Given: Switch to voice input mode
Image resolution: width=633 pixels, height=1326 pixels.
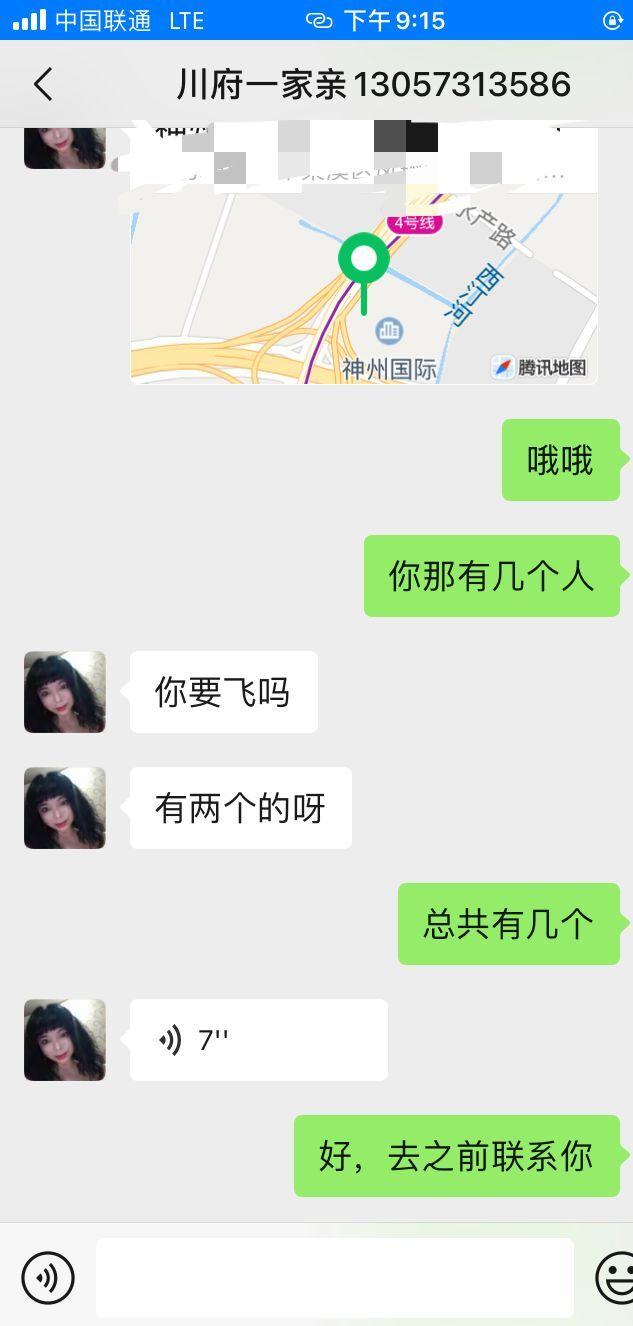Looking at the screenshot, I should (48, 1277).
